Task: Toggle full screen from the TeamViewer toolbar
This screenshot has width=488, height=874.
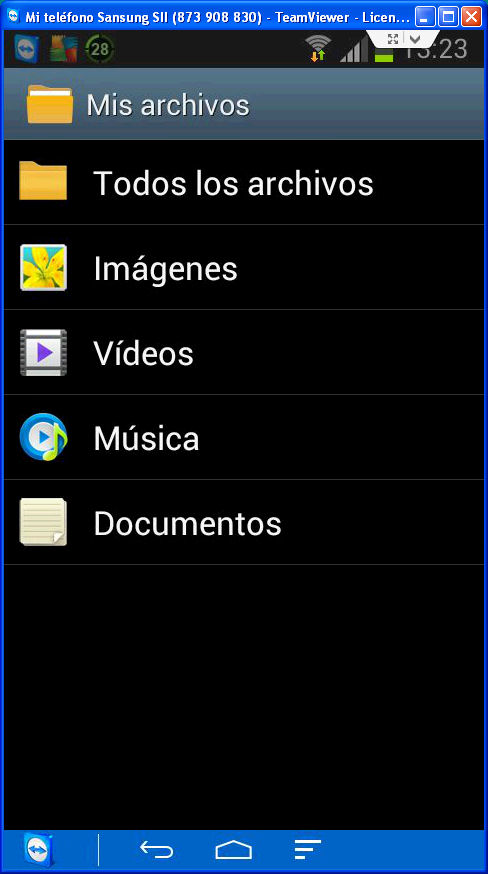Action: [x=393, y=38]
